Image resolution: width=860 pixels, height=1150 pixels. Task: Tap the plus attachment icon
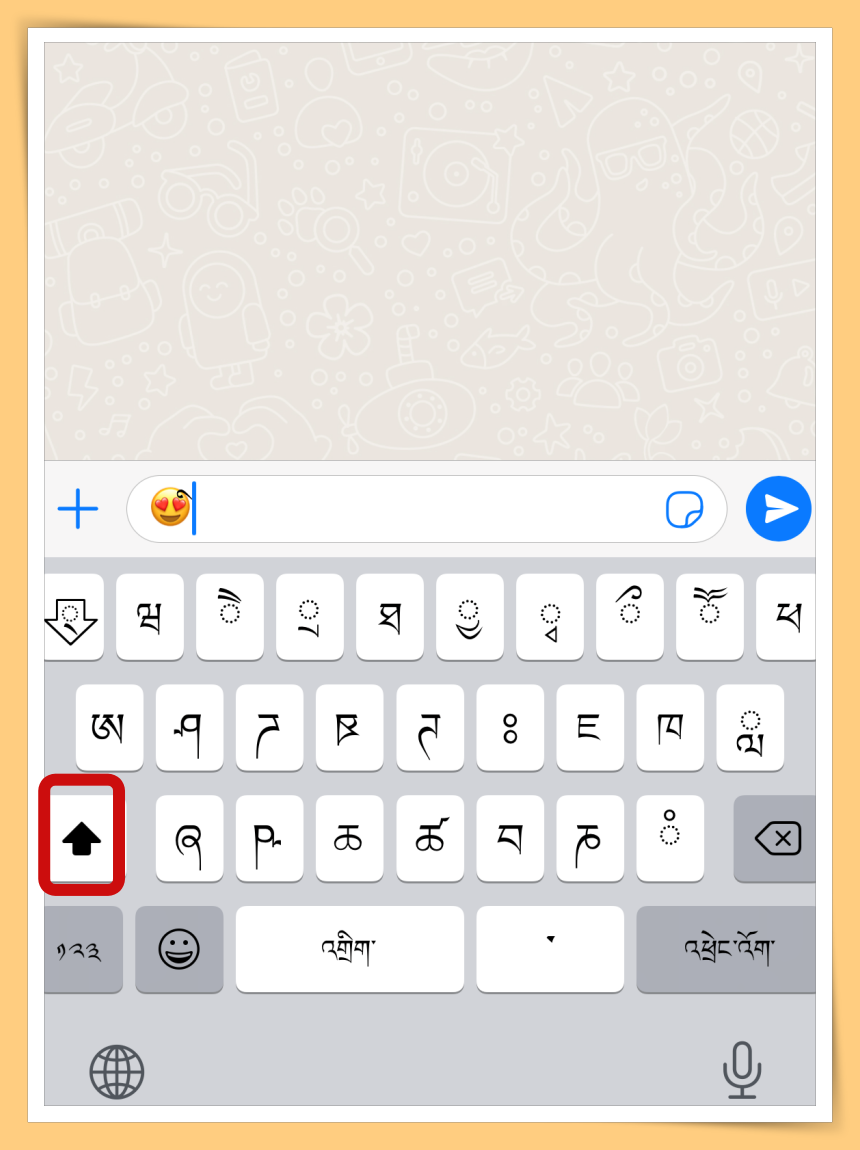[78, 510]
